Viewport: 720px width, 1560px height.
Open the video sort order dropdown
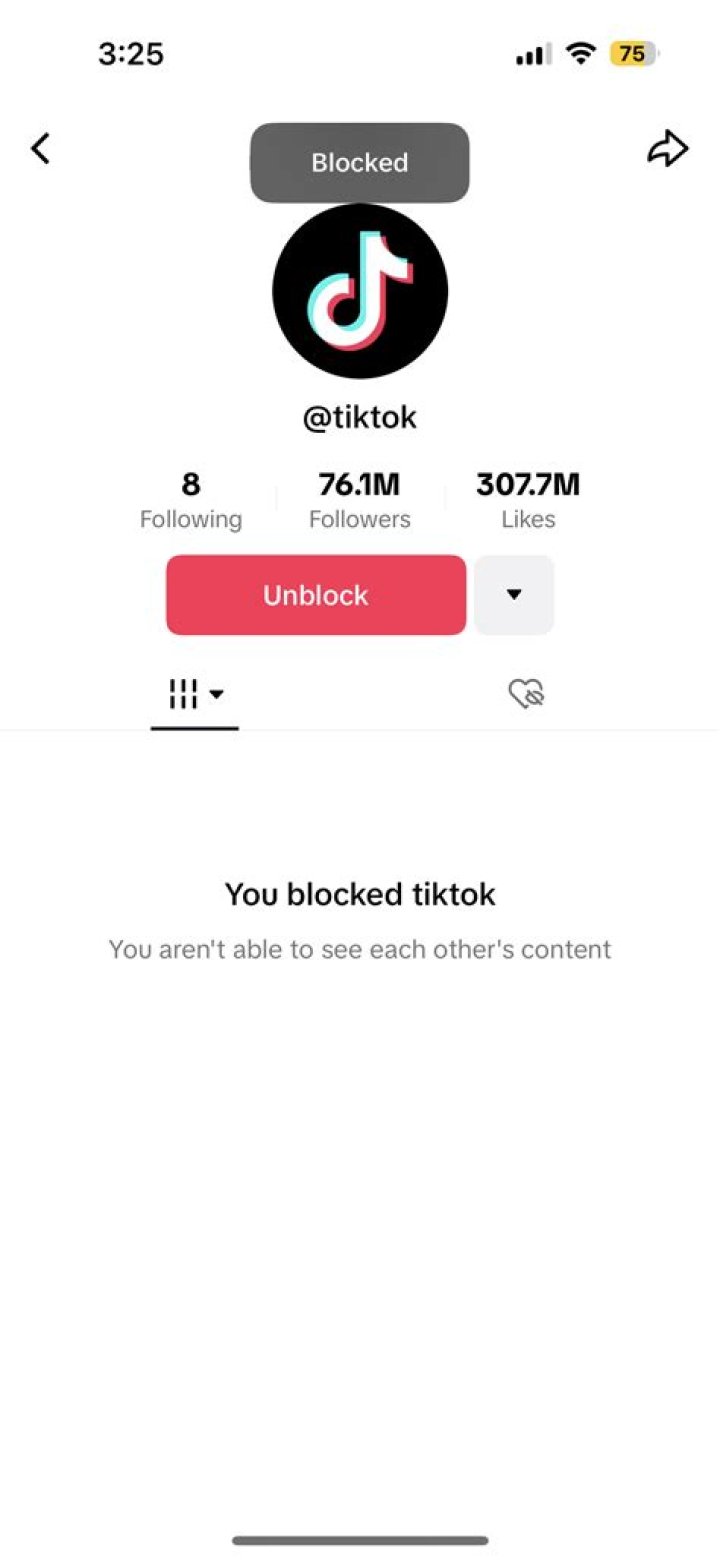click(x=216, y=693)
